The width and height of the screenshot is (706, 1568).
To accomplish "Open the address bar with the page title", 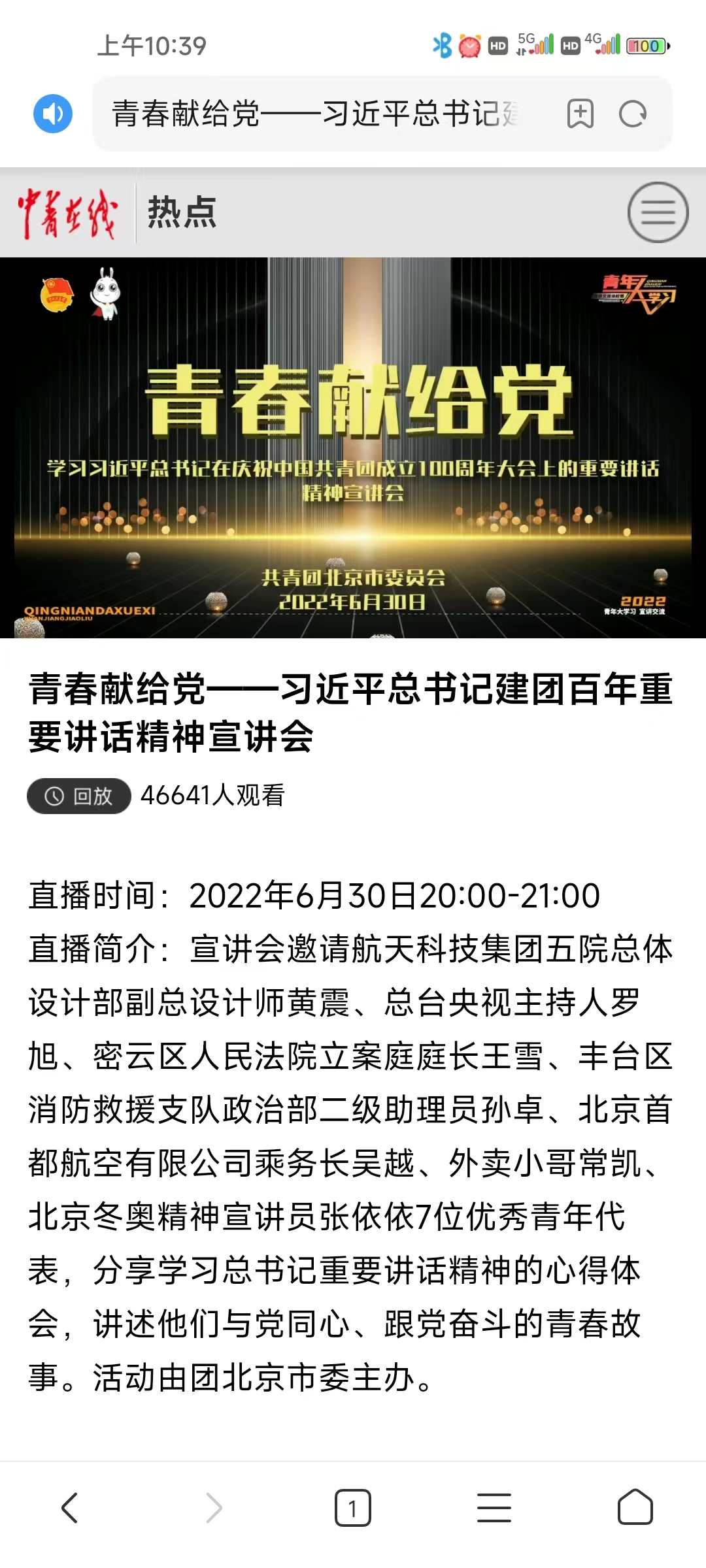I will (x=317, y=114).
